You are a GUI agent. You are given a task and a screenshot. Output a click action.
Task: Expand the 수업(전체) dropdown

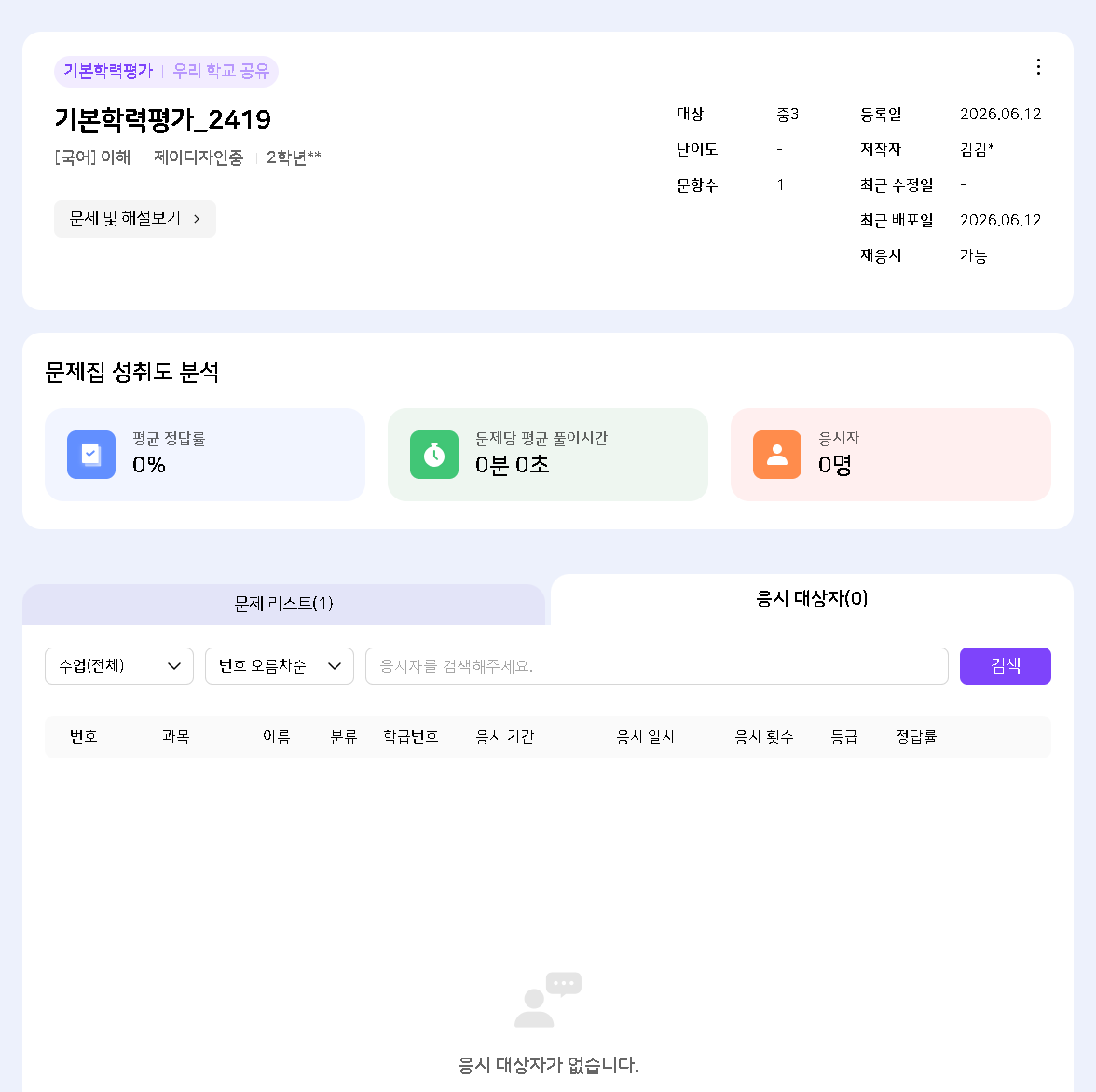[119, 666]
